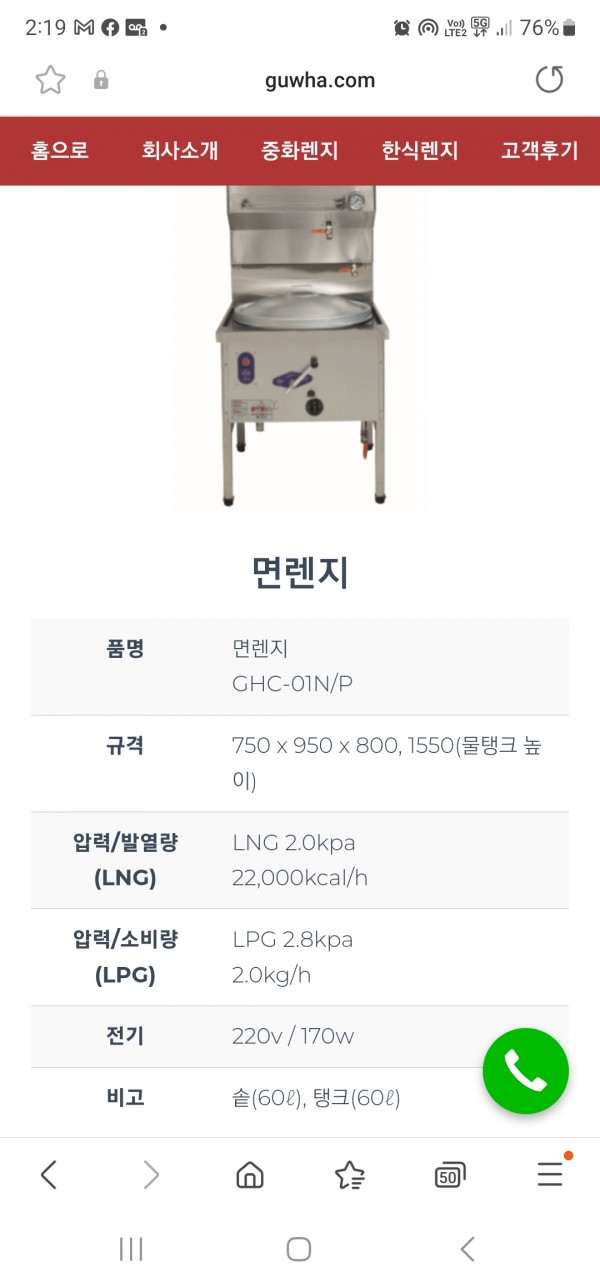Open the browser home page
This screenshot has height=1287, width=600.
(x=250, y=1174)
